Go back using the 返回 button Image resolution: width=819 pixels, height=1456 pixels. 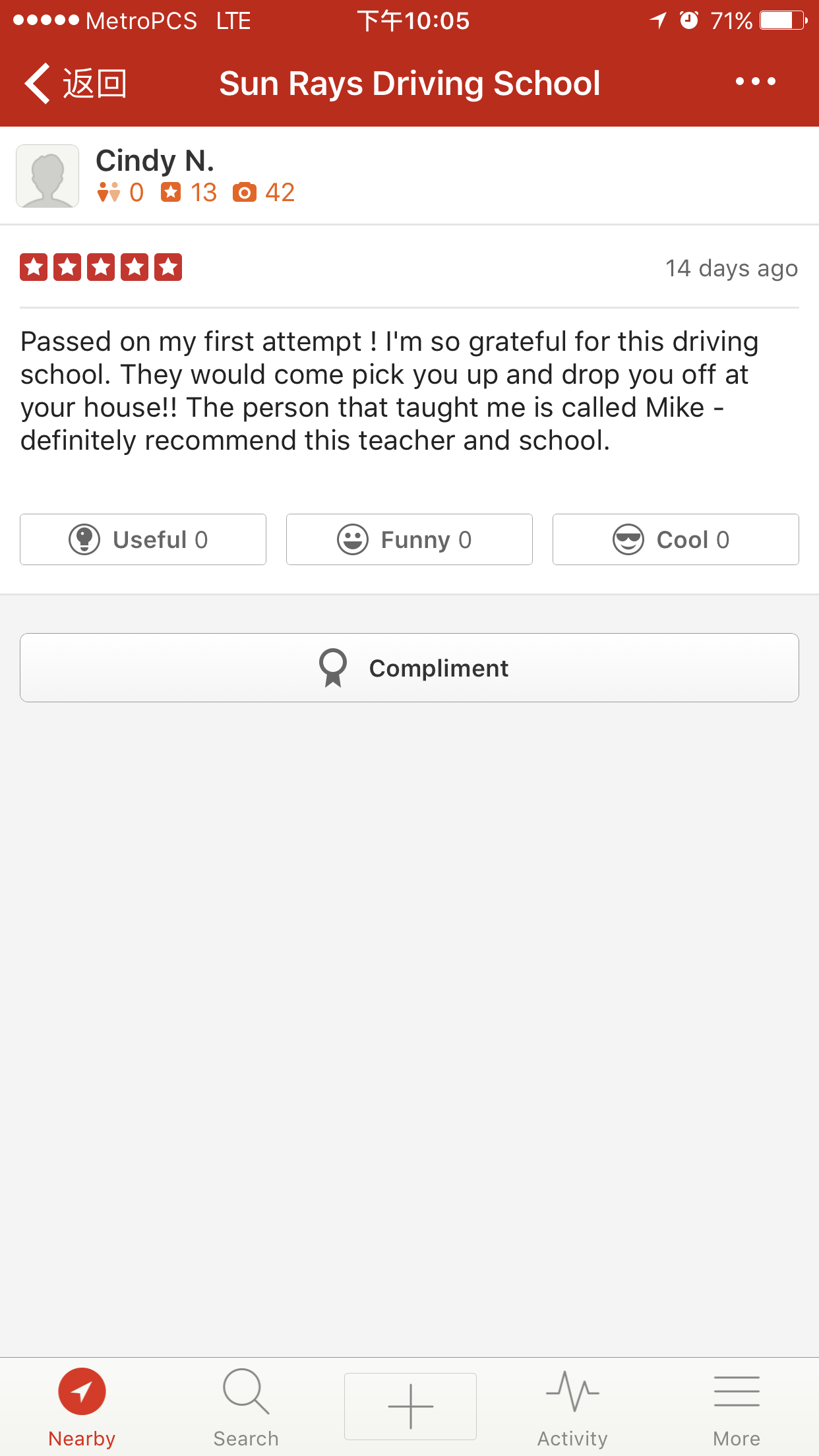[x=75, y=84]
